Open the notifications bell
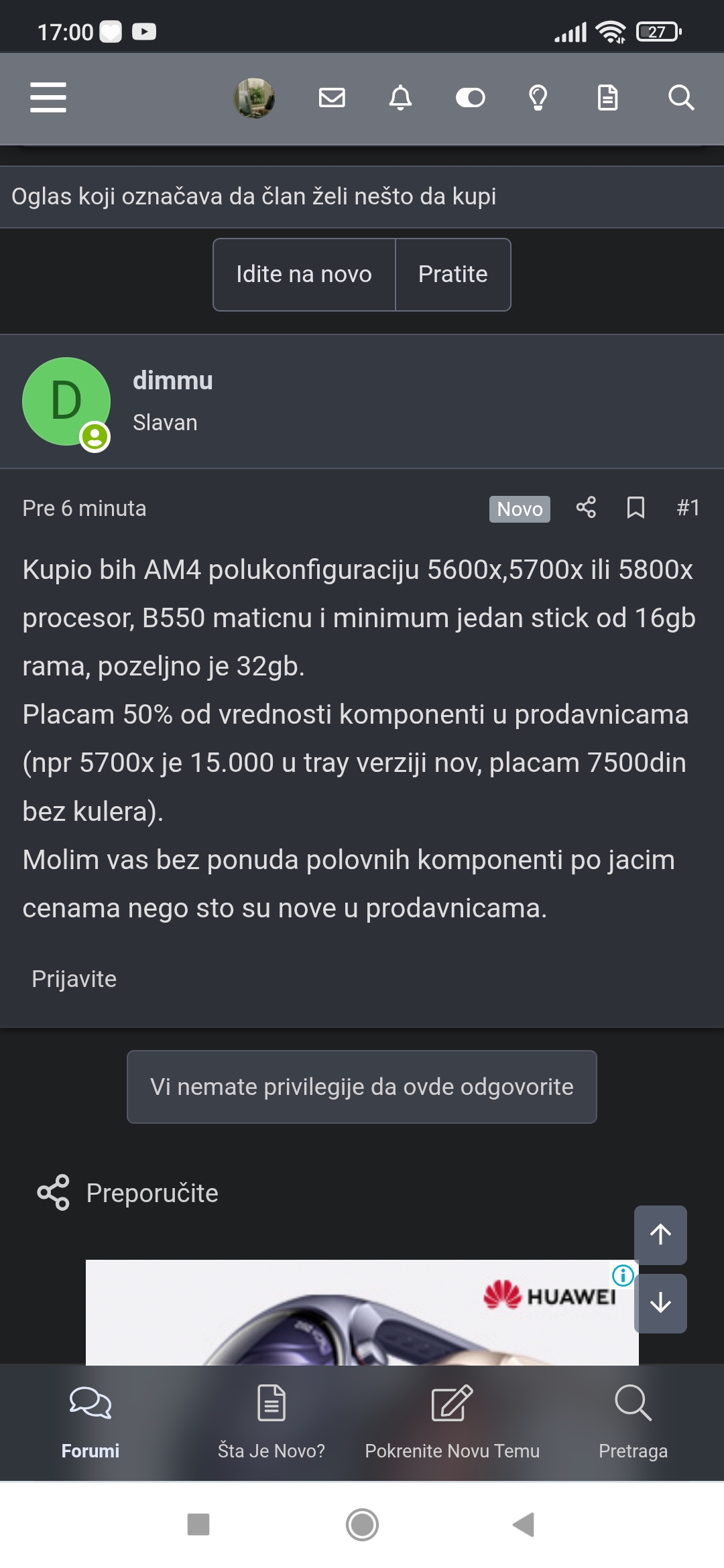 [x=400, y=98]
